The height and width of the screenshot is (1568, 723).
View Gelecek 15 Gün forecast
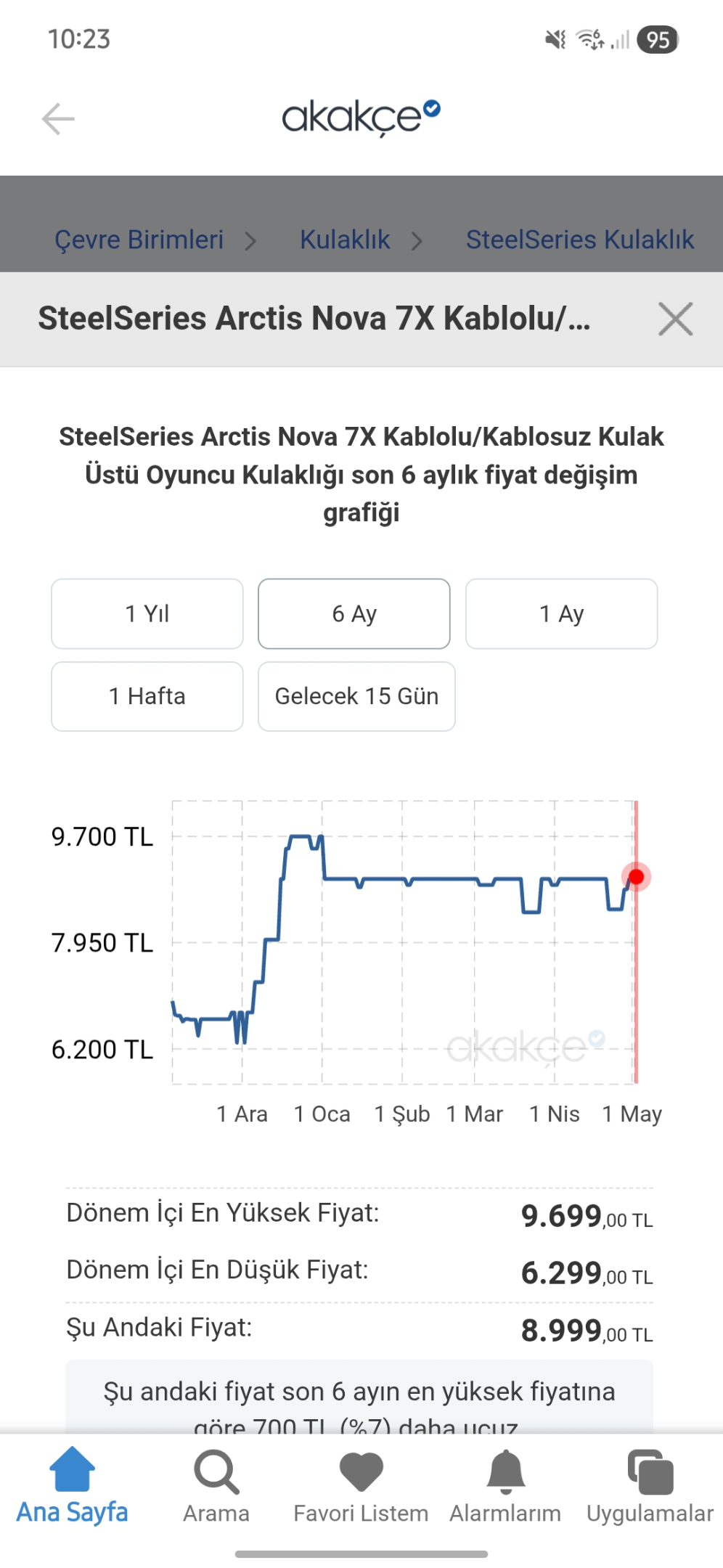coord(356,696)
